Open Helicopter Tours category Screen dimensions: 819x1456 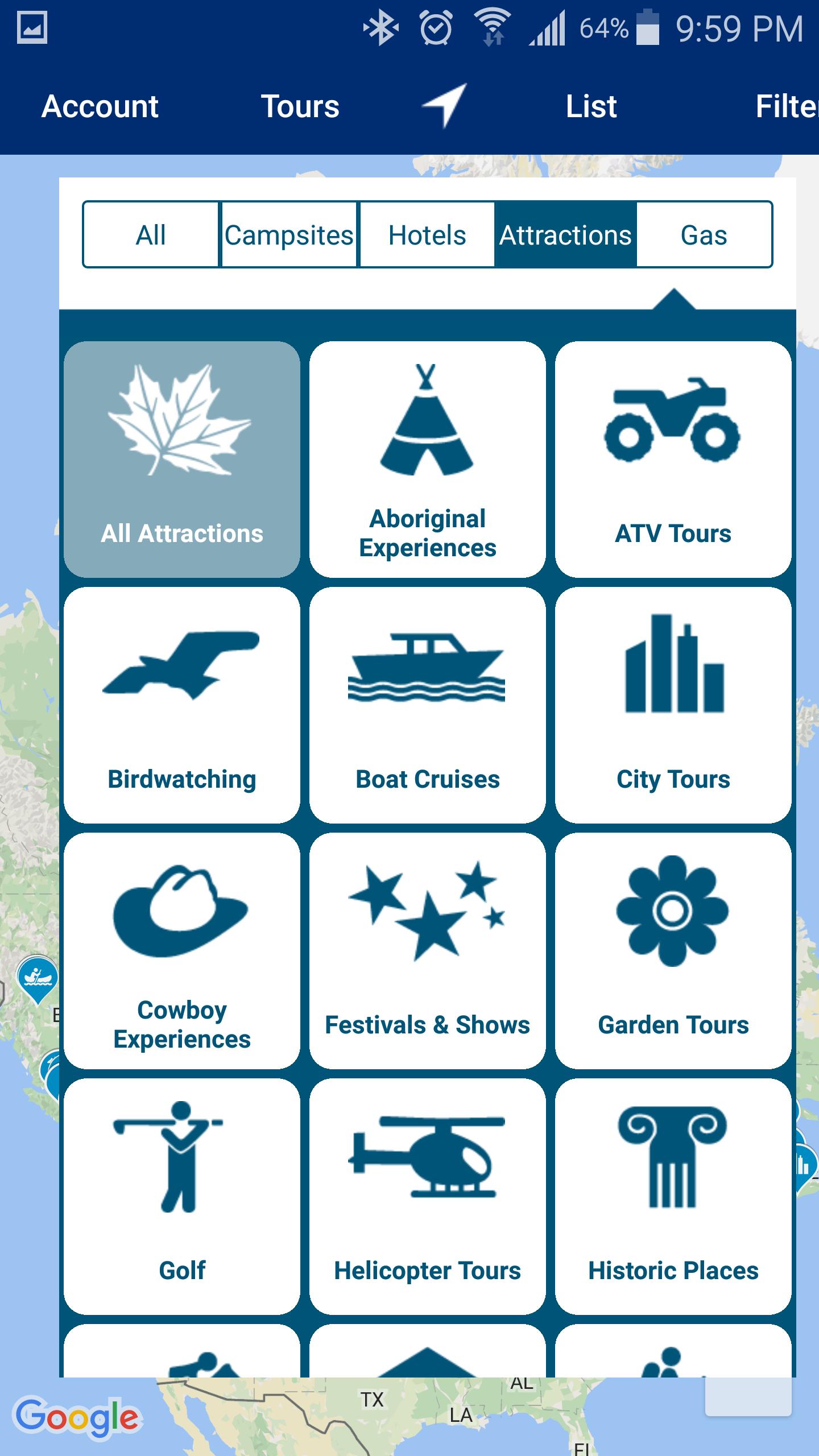coord(428,1197)
